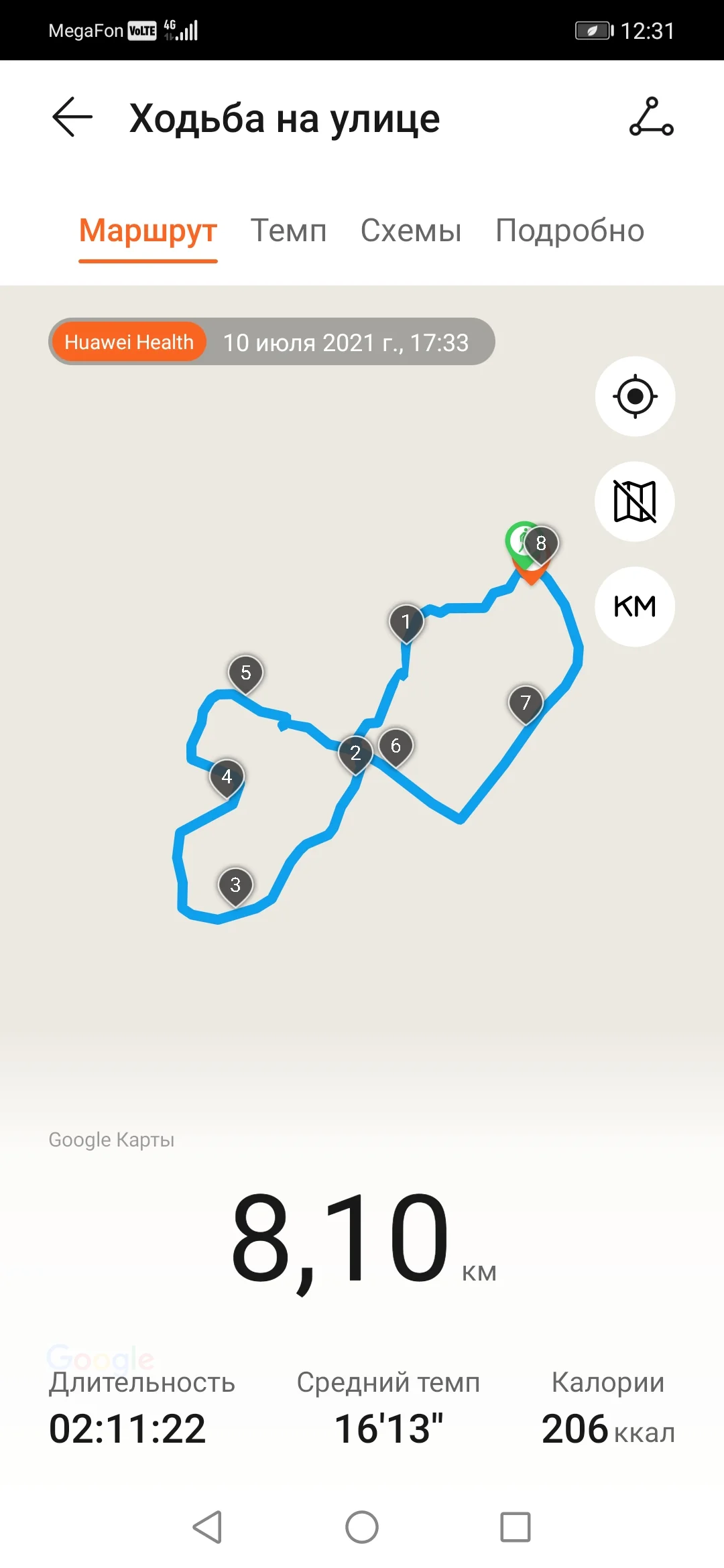
Task: Select the Маршрут tab
Action: coord(147,231)
